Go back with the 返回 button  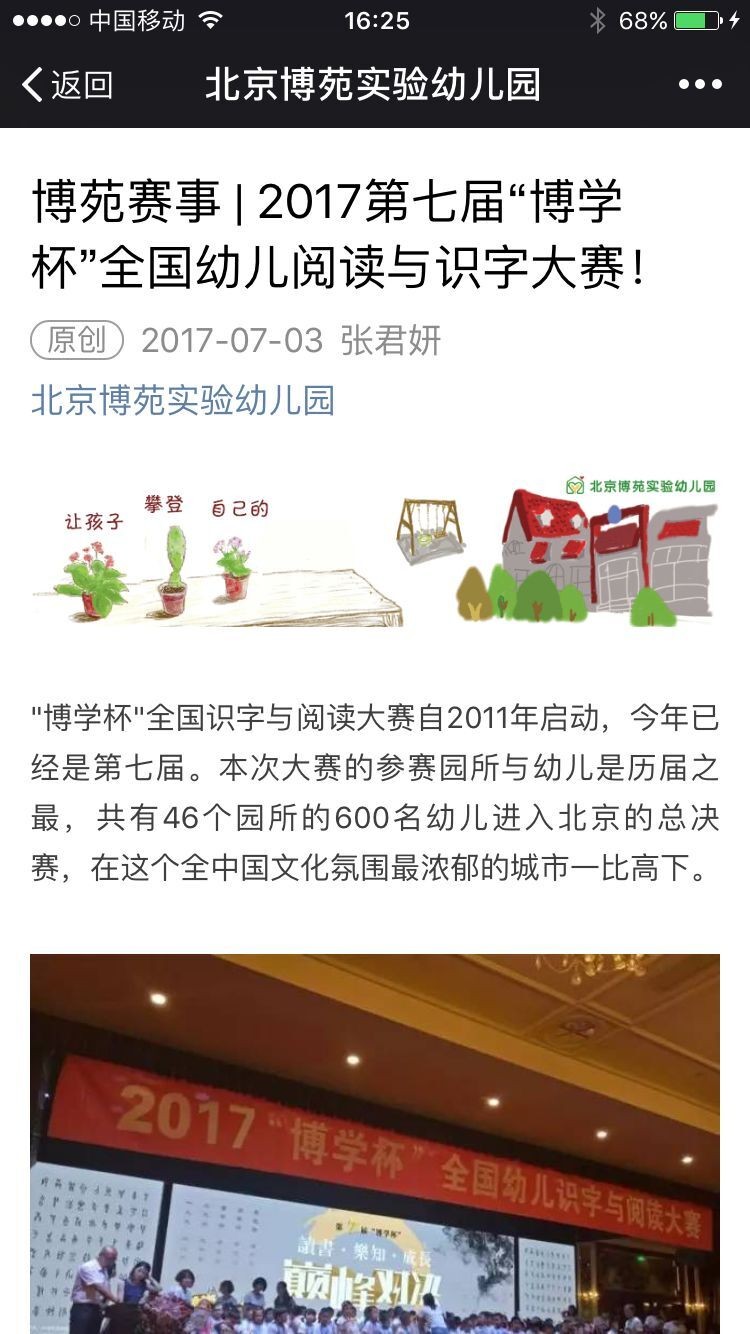click(x=66, y=85)
